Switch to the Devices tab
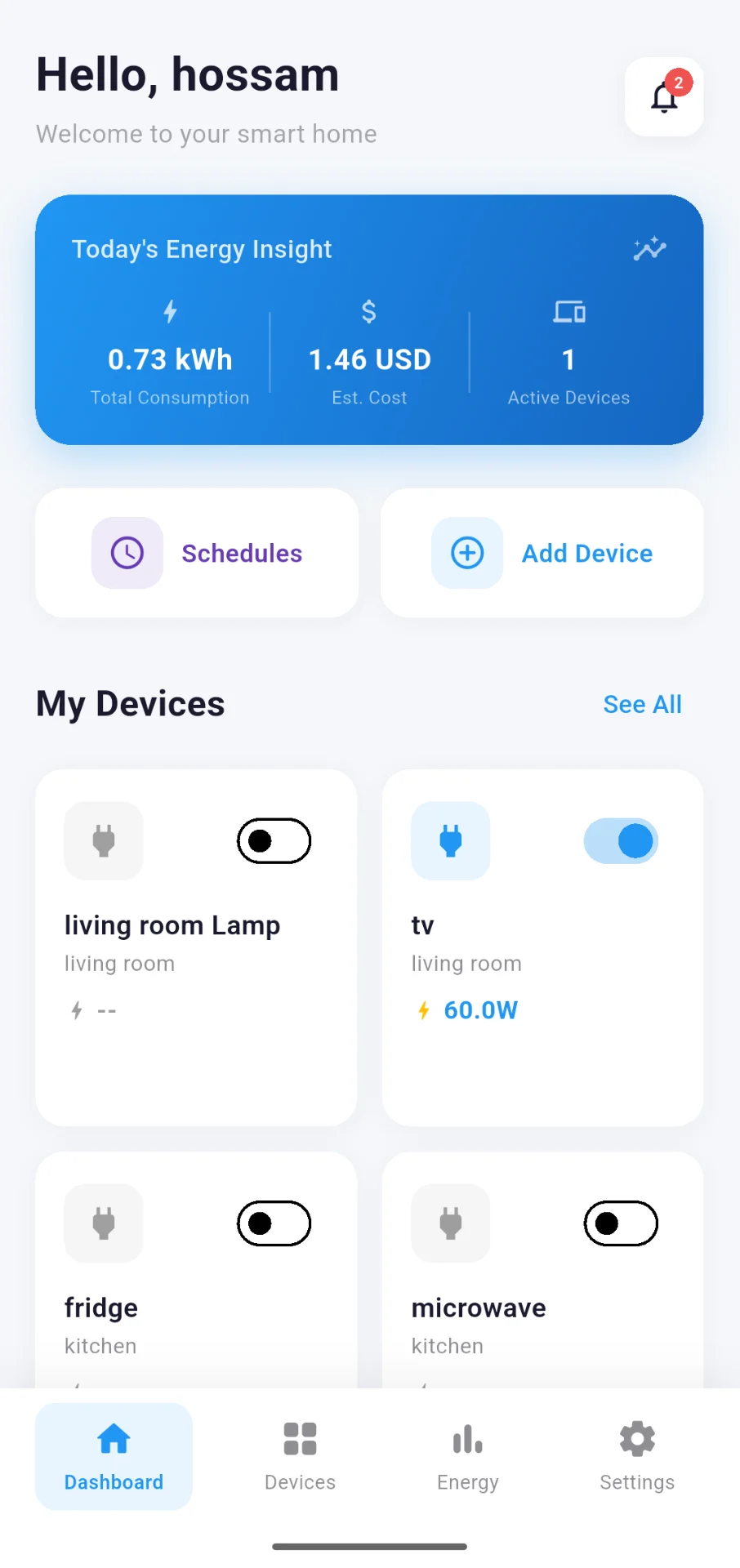The image size is (740, 1568). coord(300,1456)
